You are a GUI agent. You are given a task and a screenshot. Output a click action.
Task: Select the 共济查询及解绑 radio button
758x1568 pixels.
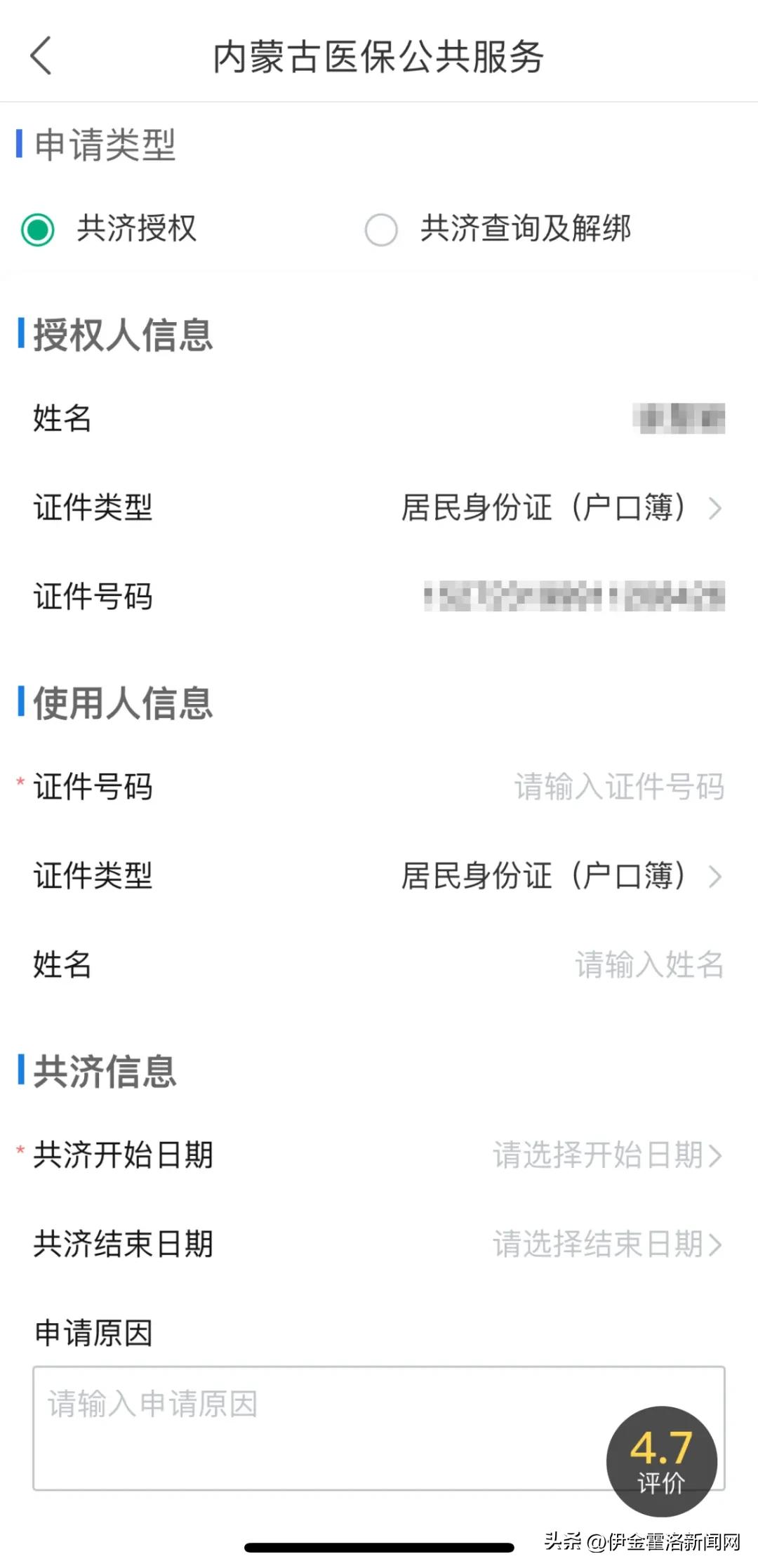(x=381, y=228)
